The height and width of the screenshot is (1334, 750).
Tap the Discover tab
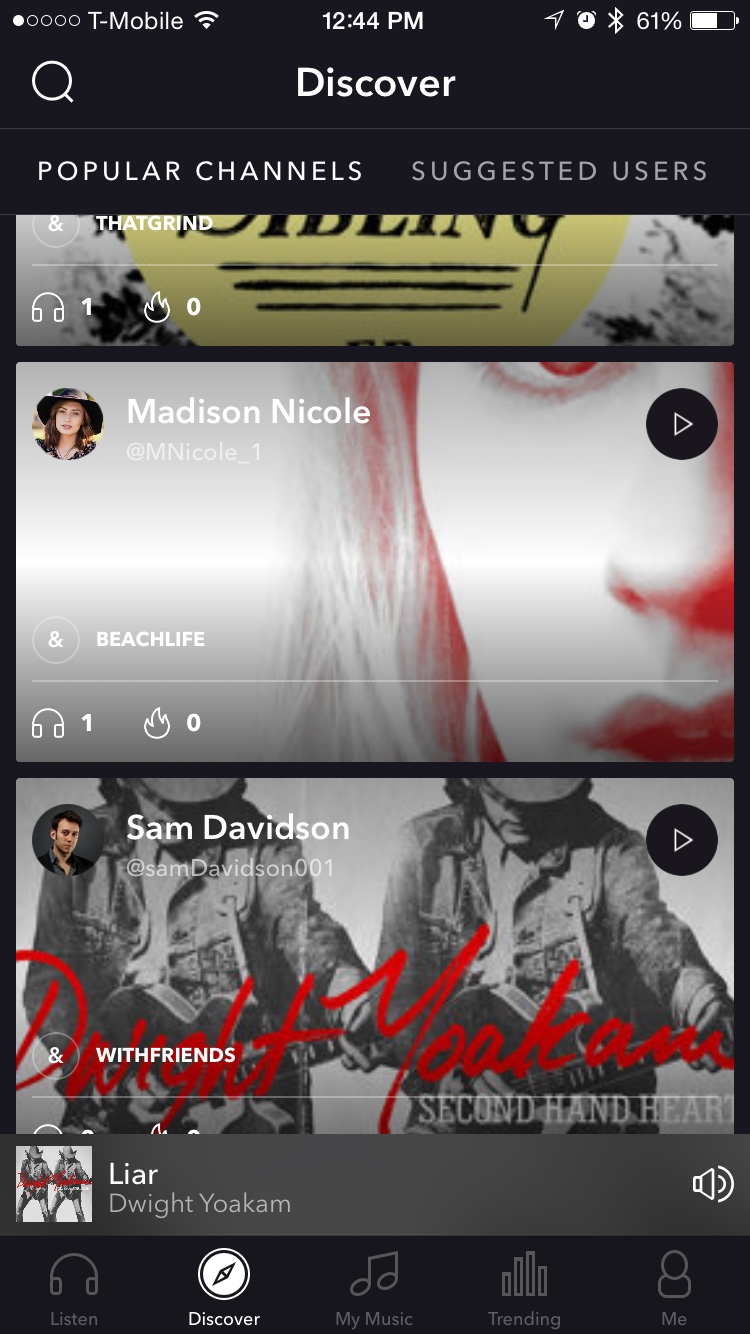point(224,1288)
